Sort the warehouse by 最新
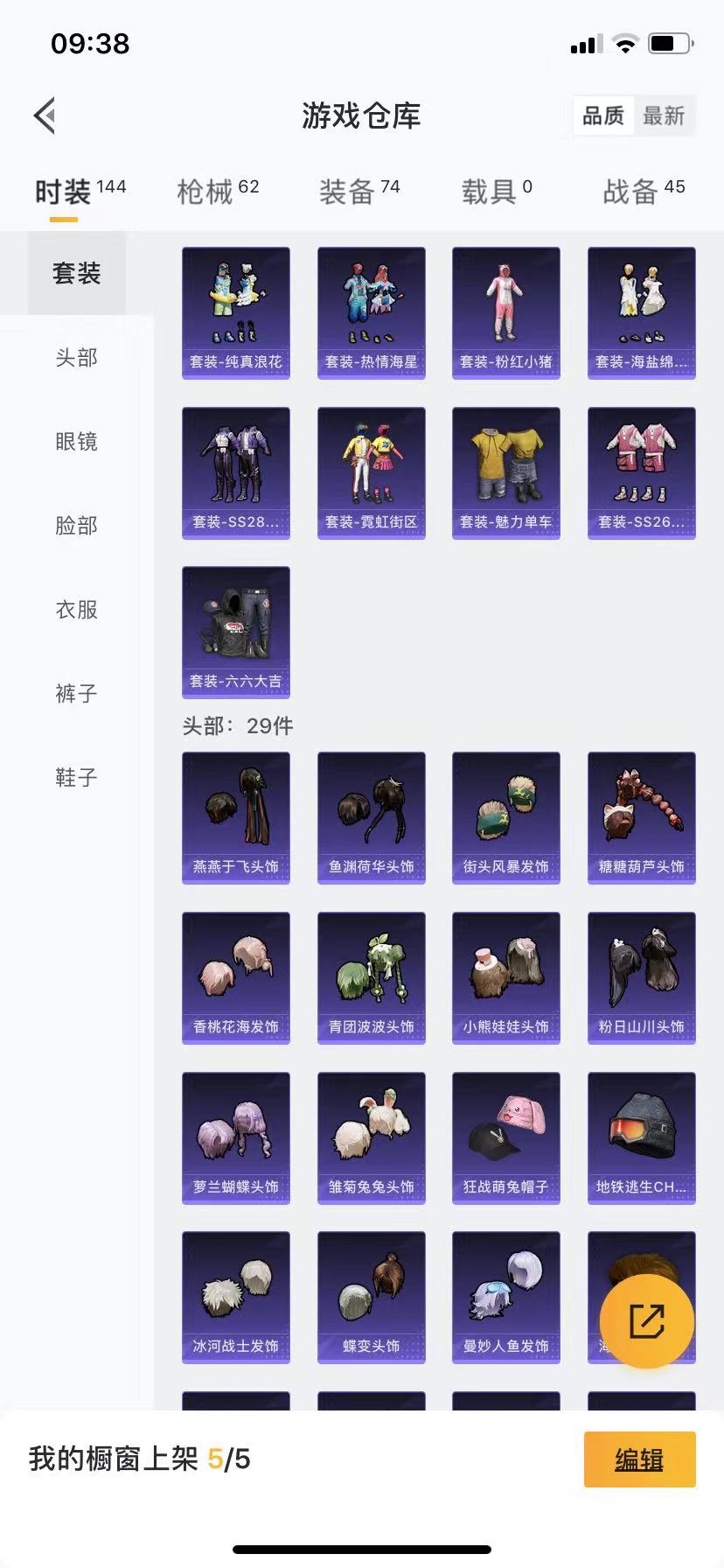The height and width of the screenshot is (1568, 724). tap(664, 115)
